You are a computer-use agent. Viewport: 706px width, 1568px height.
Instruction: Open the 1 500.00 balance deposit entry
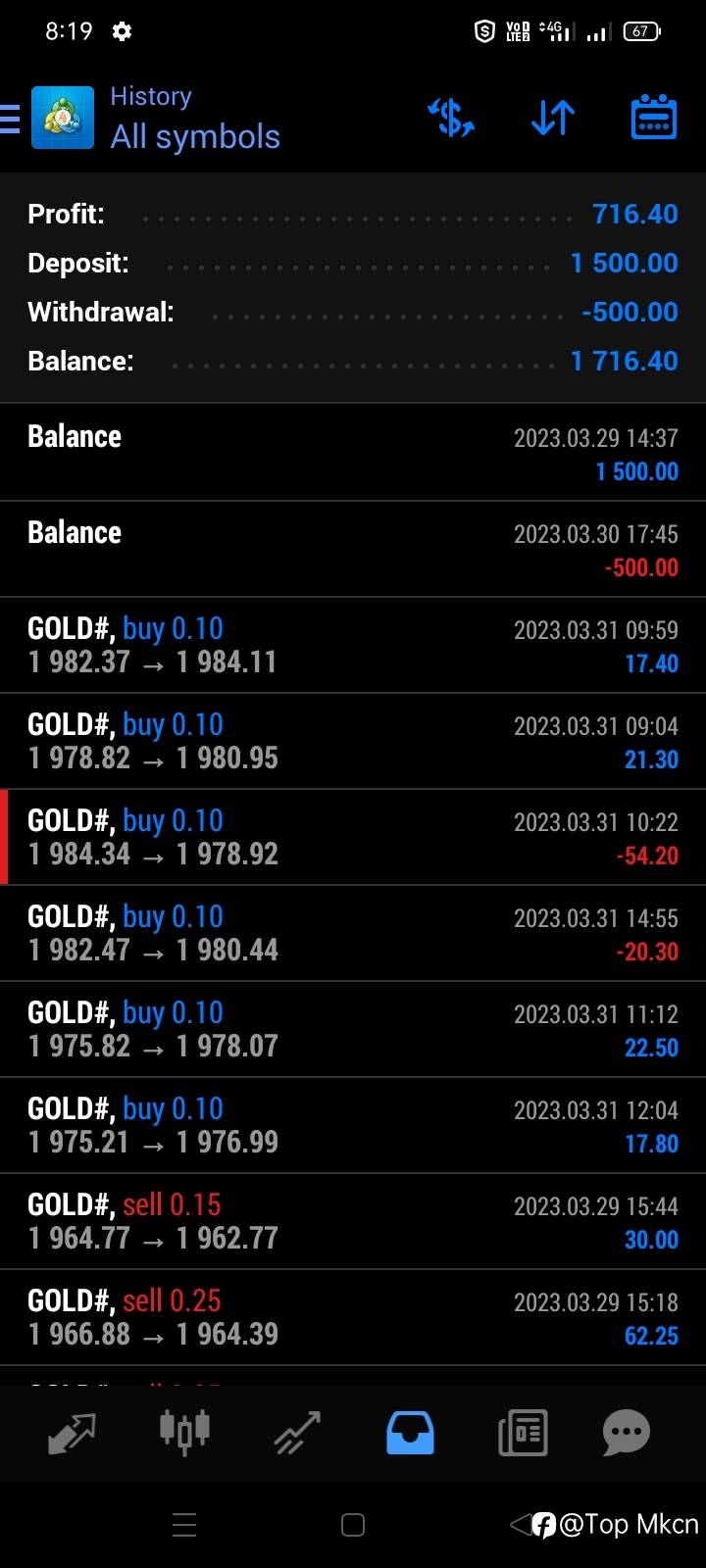coord(353,453)
